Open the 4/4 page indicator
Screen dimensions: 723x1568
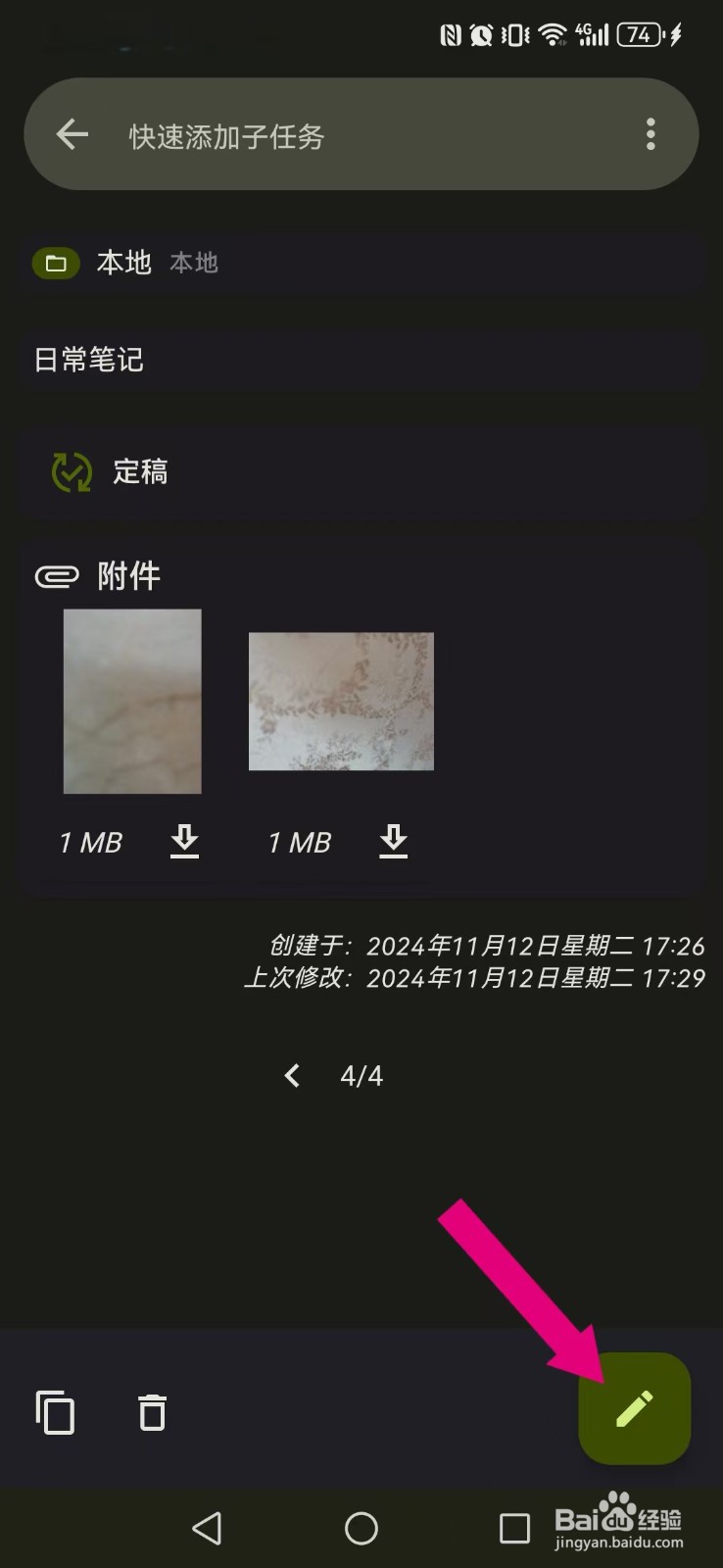361,1075
